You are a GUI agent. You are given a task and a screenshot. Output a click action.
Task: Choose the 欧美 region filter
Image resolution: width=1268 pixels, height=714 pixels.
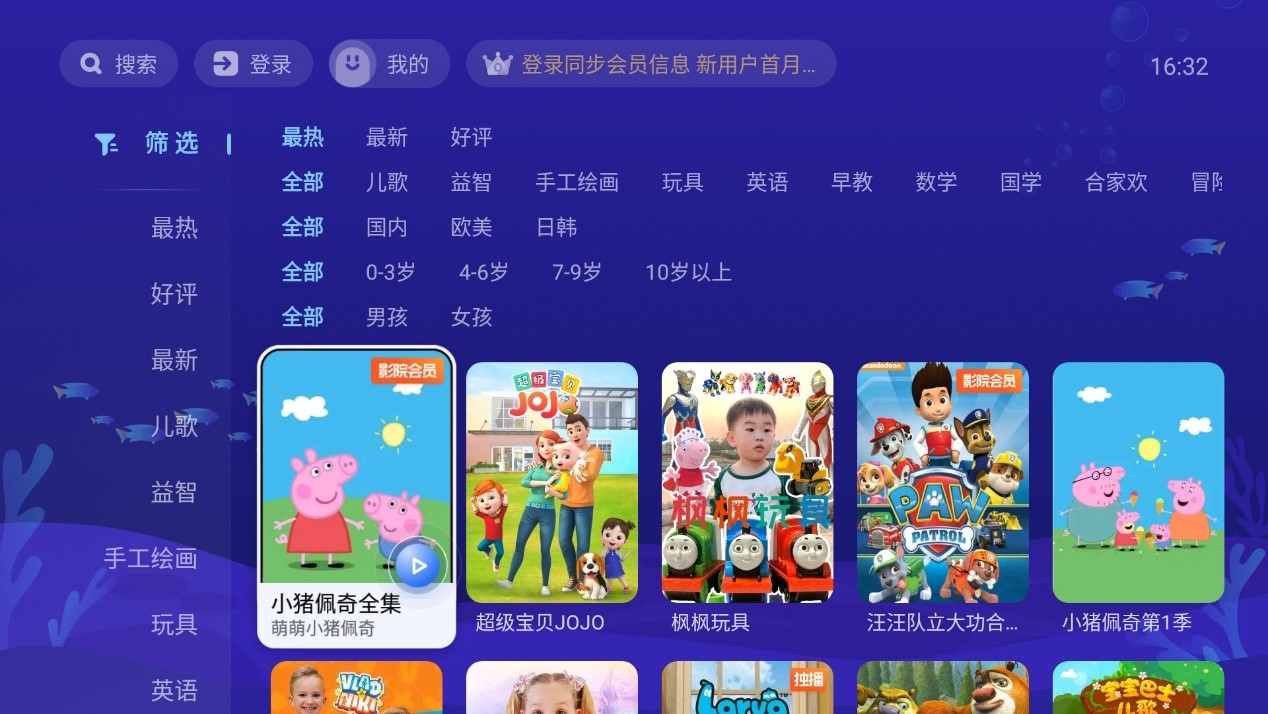[471, 227]
